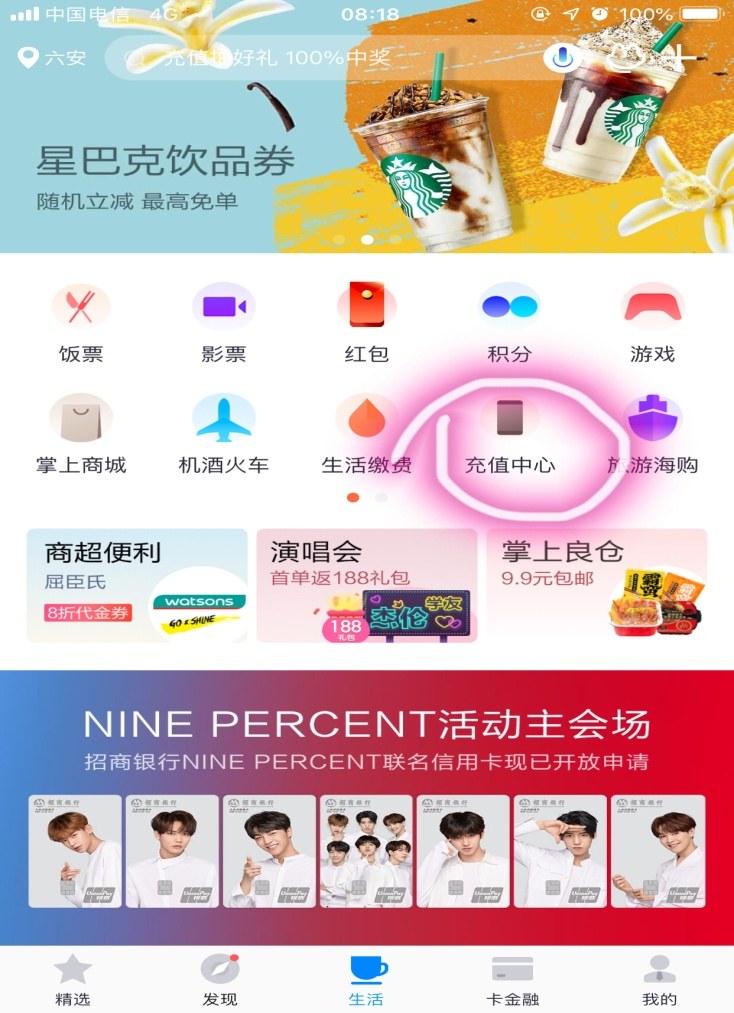
Task: Start voice search with the microphone icon
Action: pos(562,58)
